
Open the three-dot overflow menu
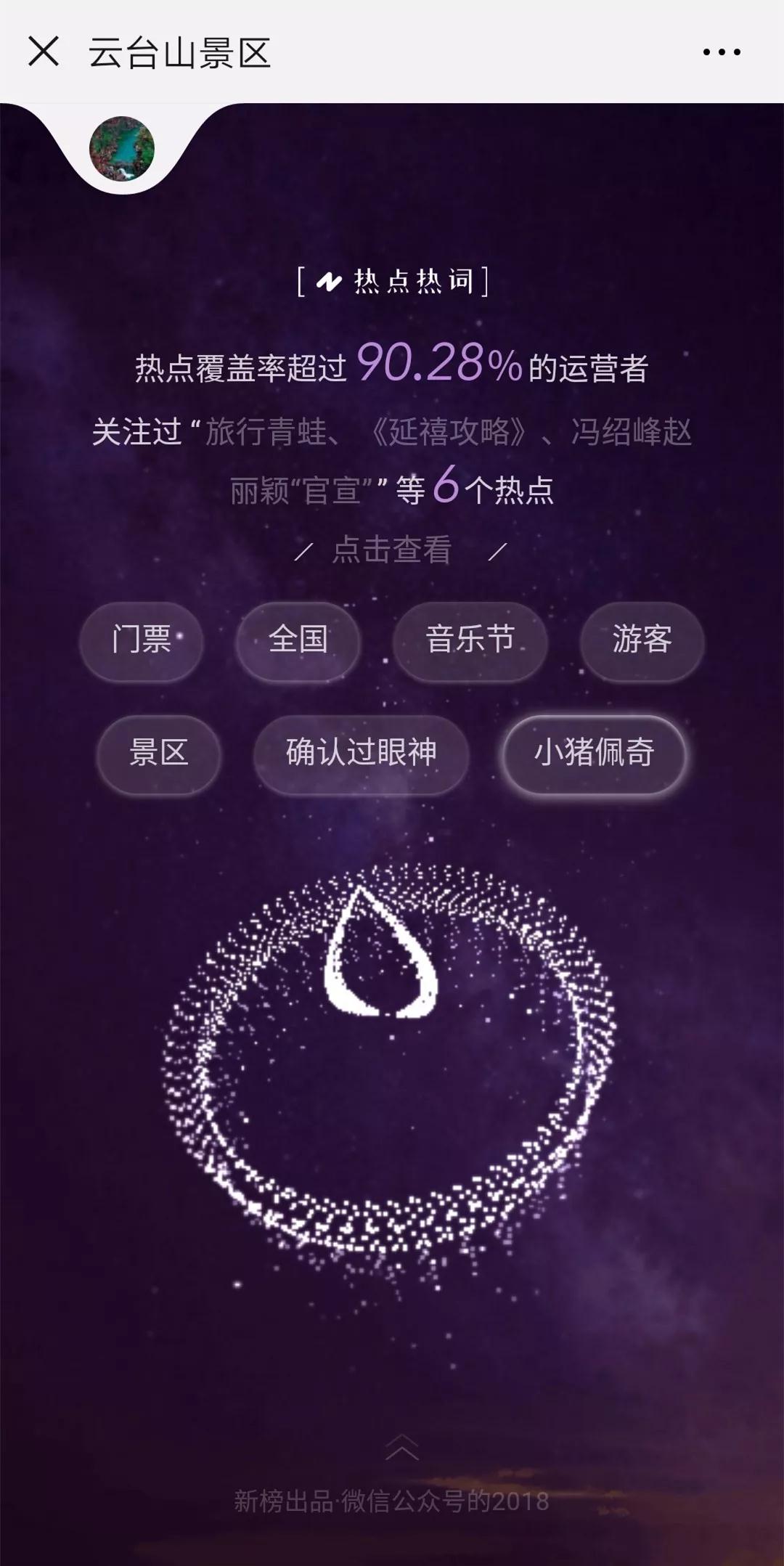[x=722, y=52]
